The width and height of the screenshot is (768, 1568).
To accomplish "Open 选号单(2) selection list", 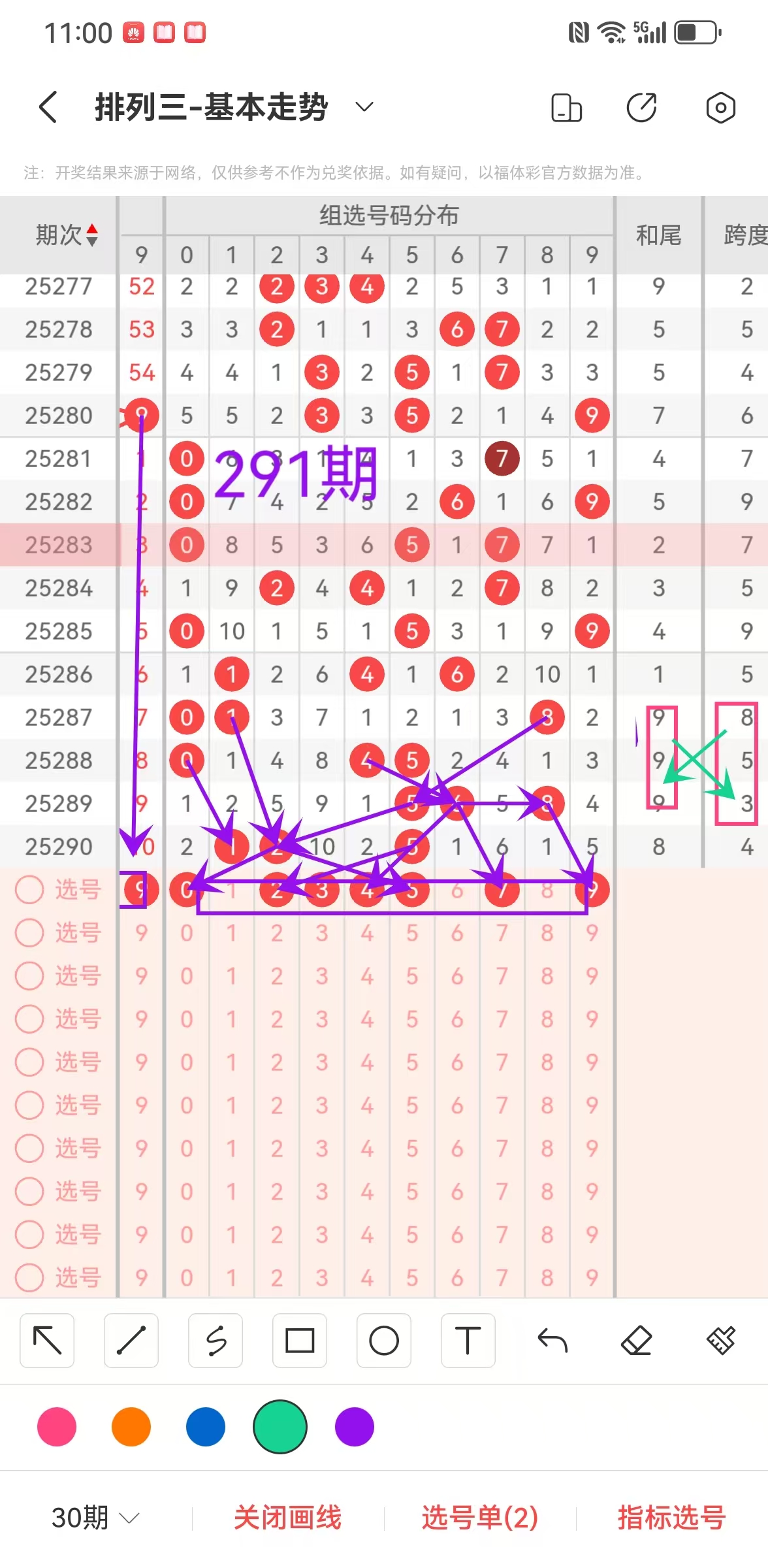I will [480, 1517].
